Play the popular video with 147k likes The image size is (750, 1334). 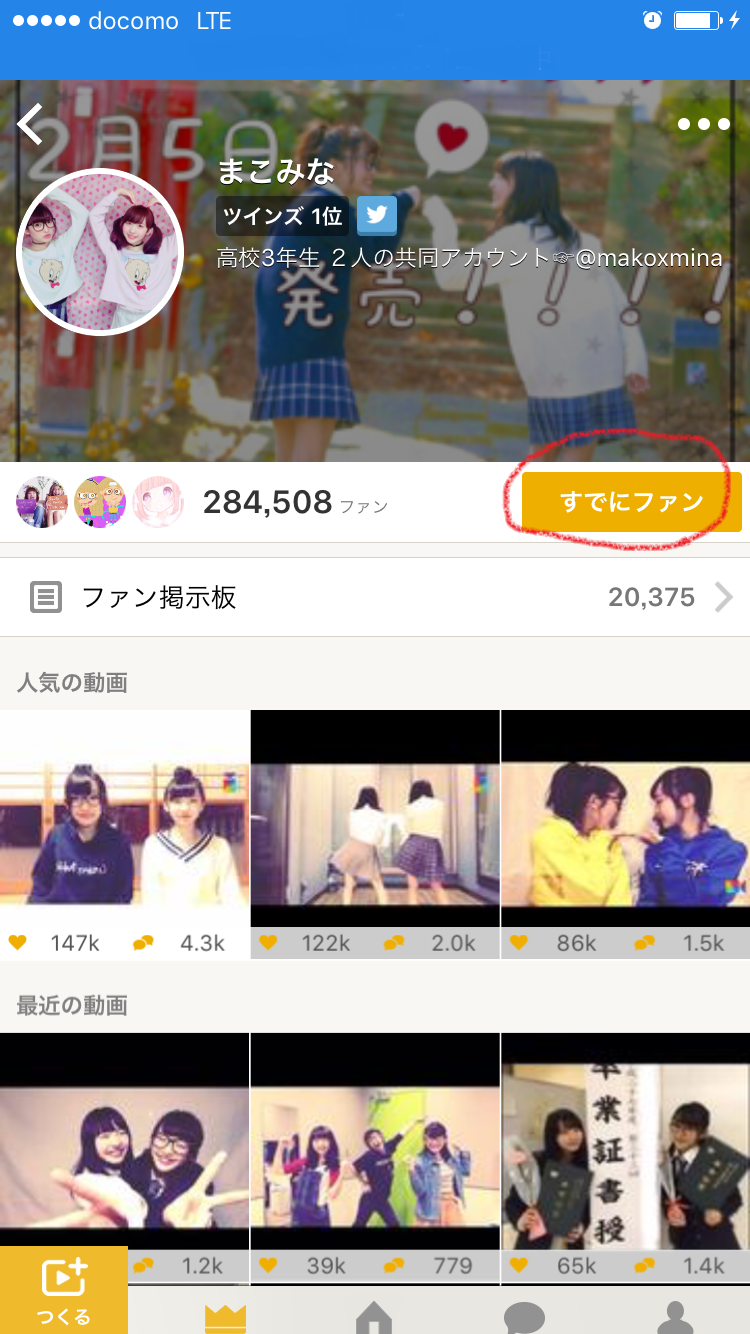124,820
